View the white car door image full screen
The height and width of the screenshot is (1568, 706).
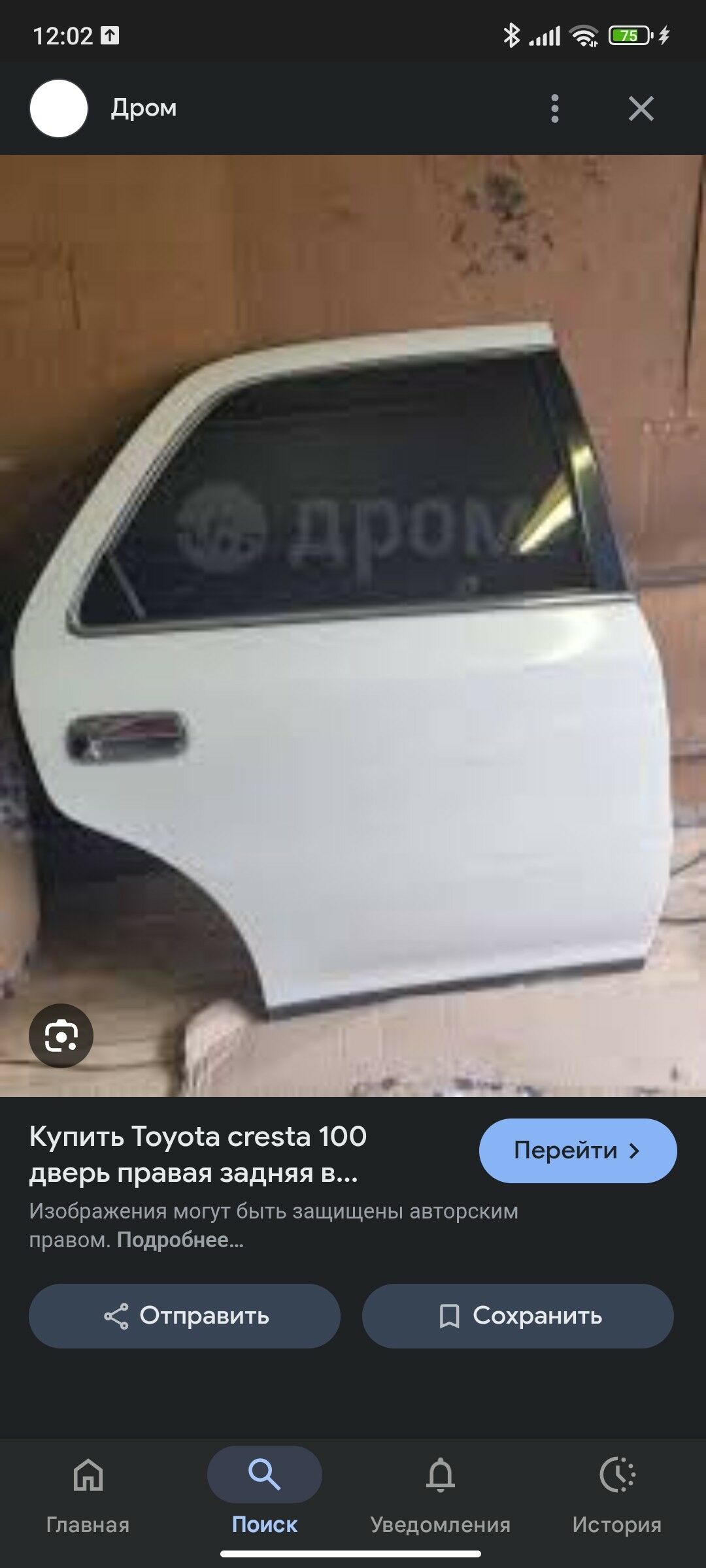point(353,625)
